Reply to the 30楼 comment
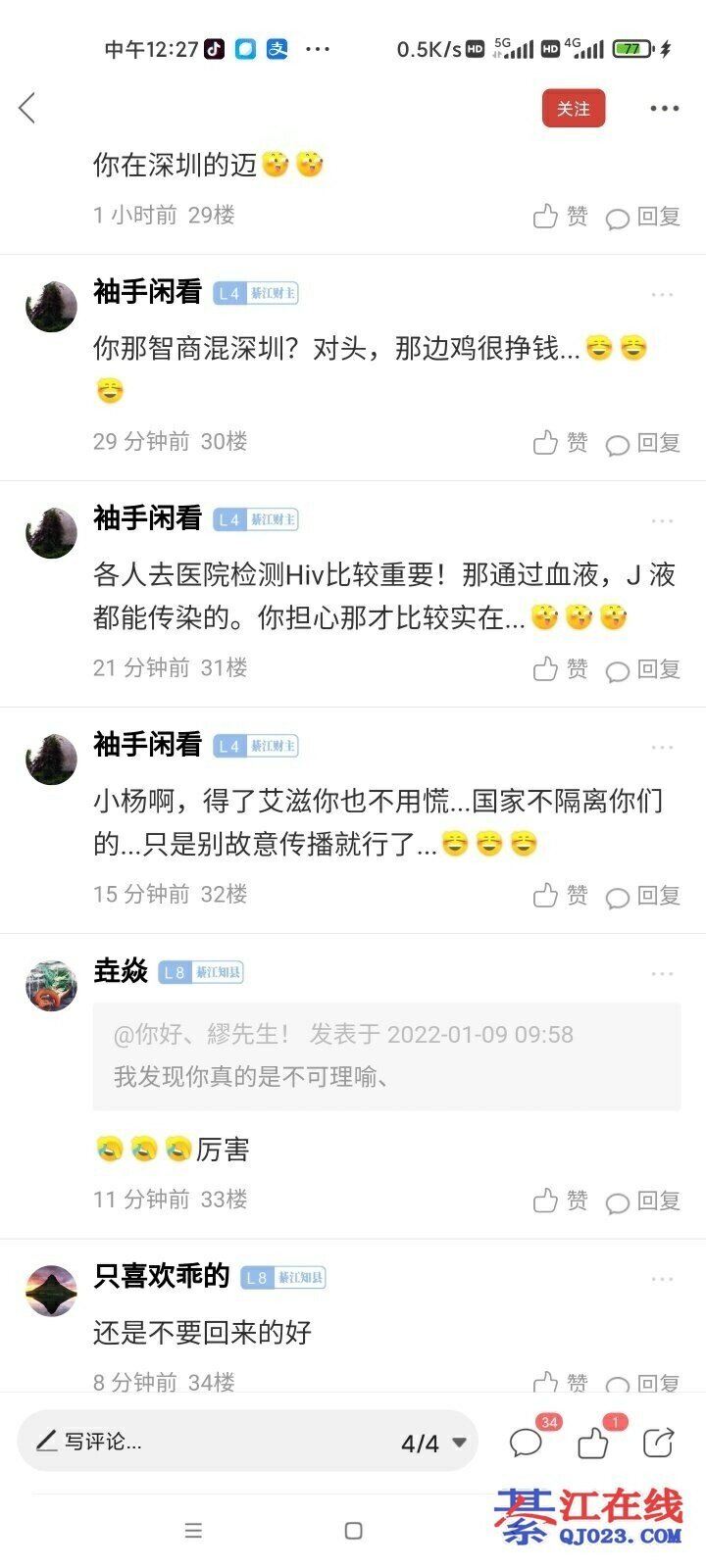Image resolution: width=706 pixels, height=1568 pixels. (643, 443)
